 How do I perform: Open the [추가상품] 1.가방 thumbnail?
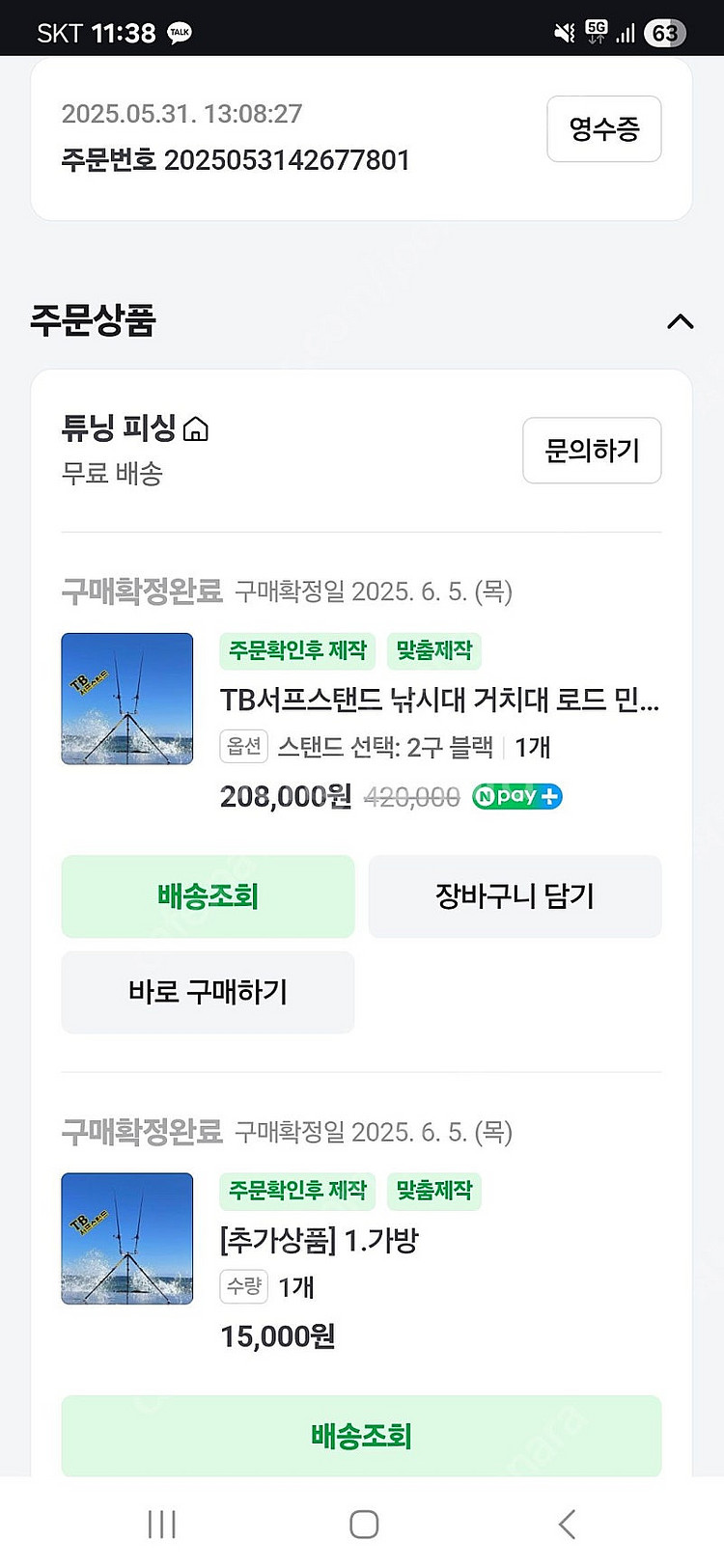(x=127, y=1239)
